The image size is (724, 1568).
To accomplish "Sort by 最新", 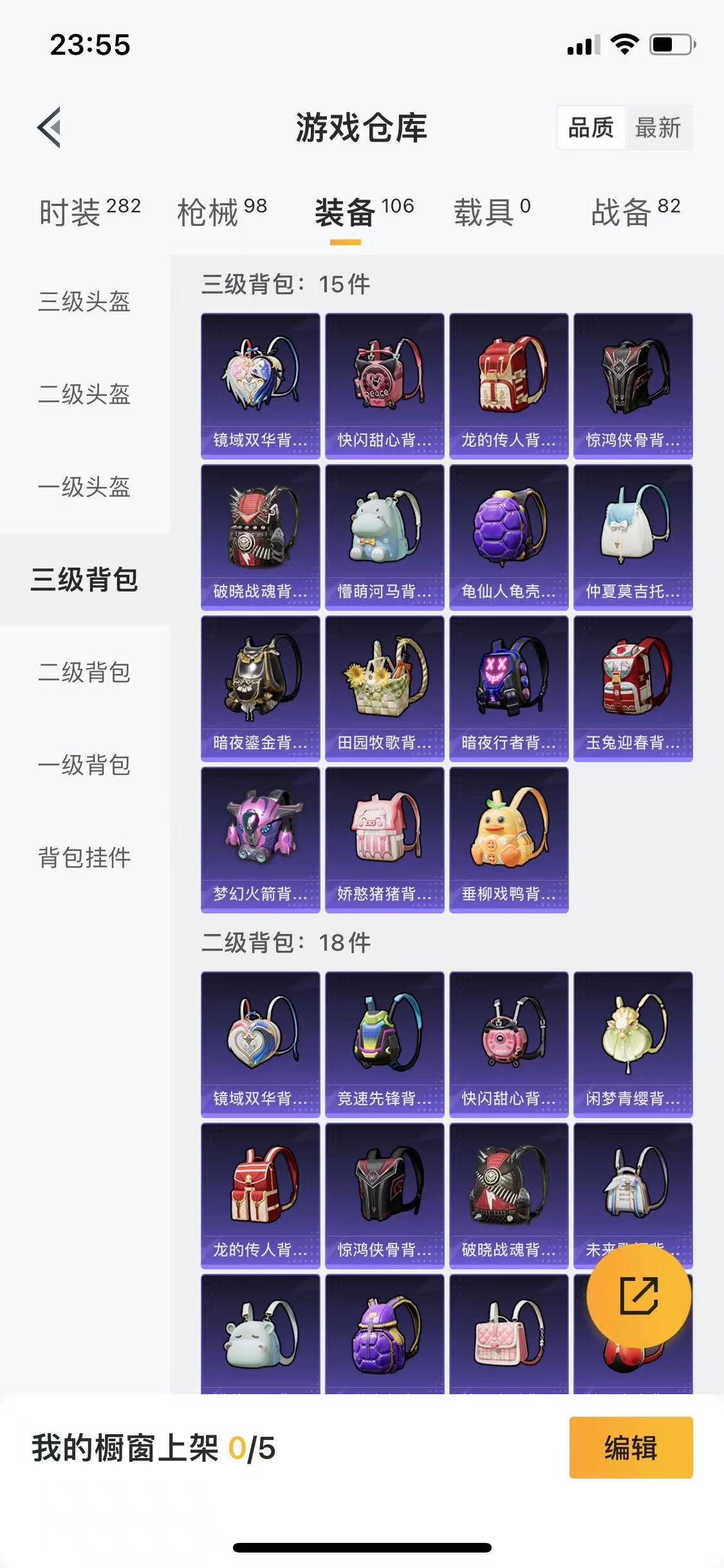I will coord(657,127).
